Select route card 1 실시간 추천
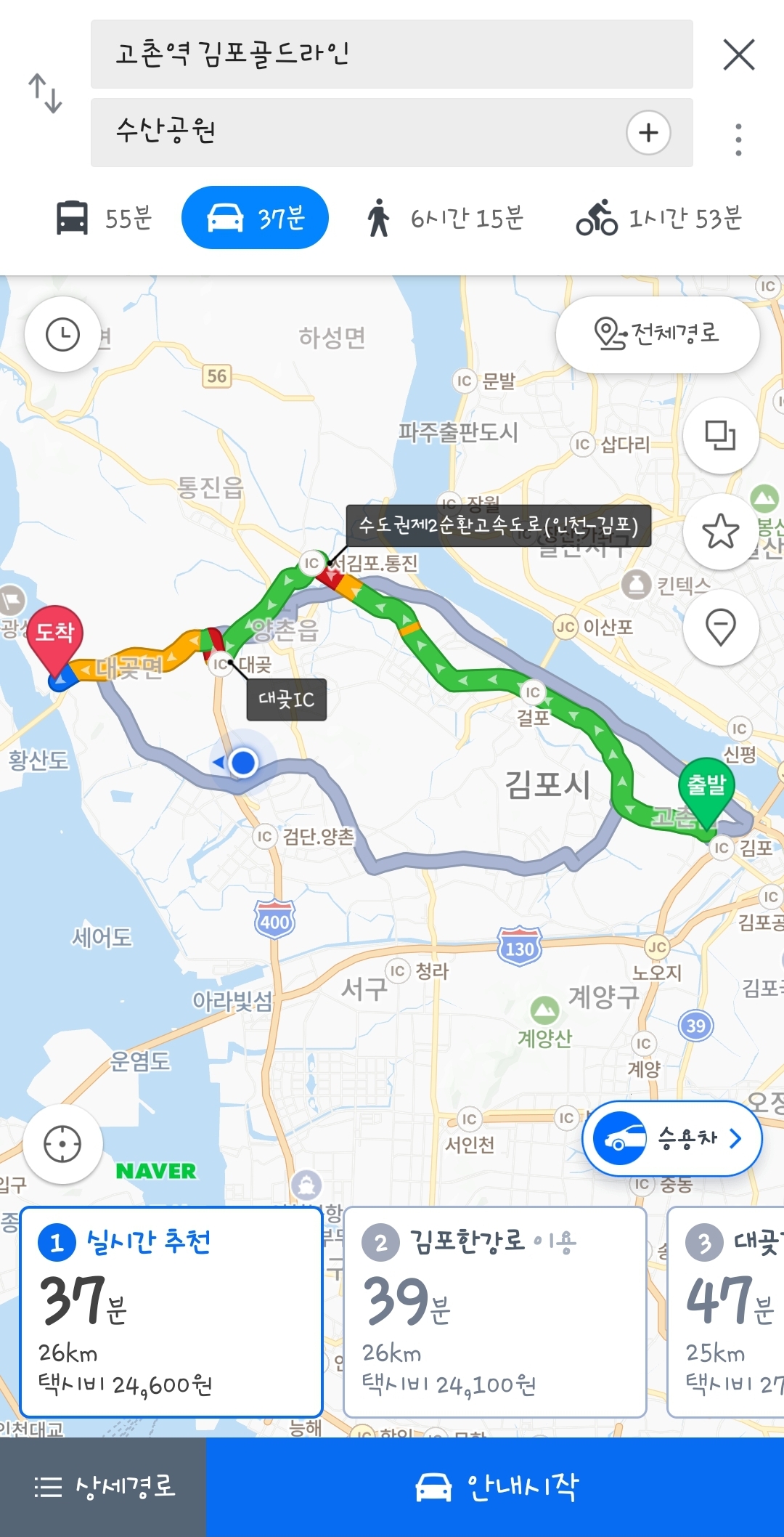 coord(171,1312)
